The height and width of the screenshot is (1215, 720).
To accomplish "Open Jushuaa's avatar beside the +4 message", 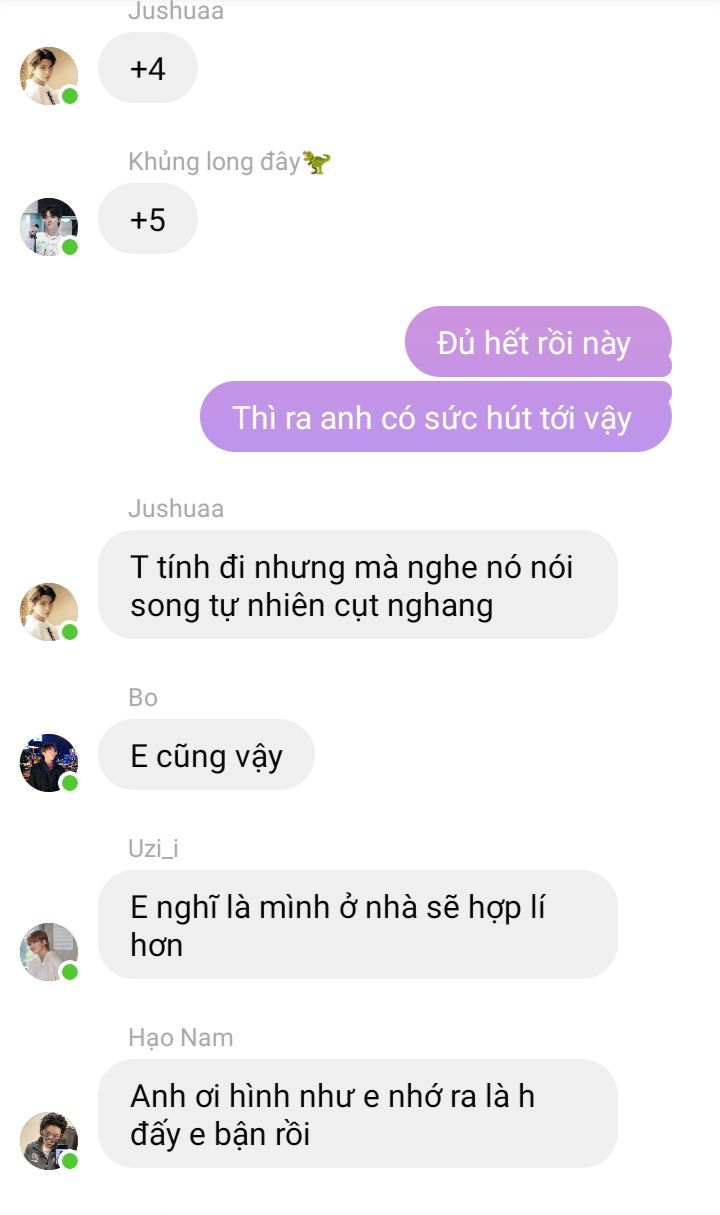I will pos(49,75).
